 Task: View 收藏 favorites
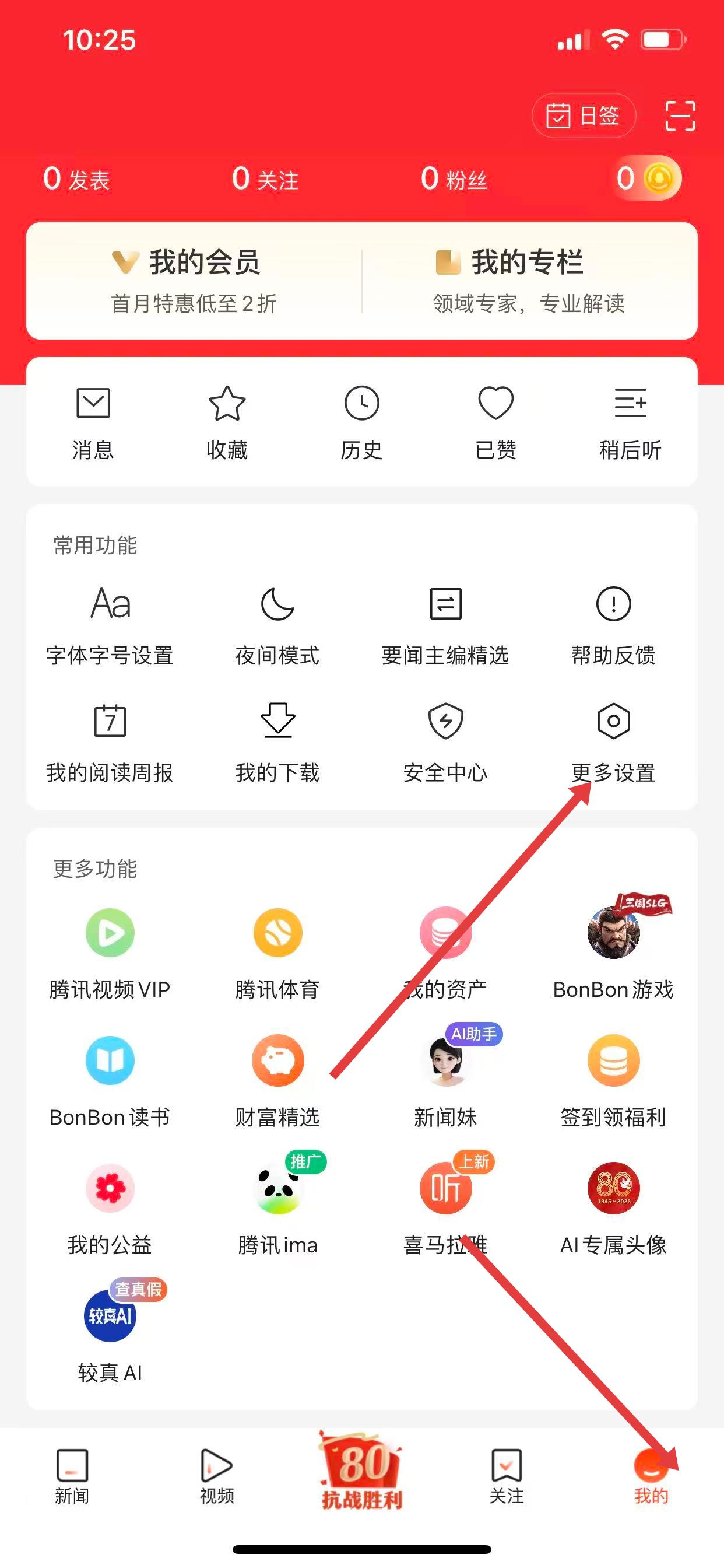pyautogui.click(x=227, y=422)
